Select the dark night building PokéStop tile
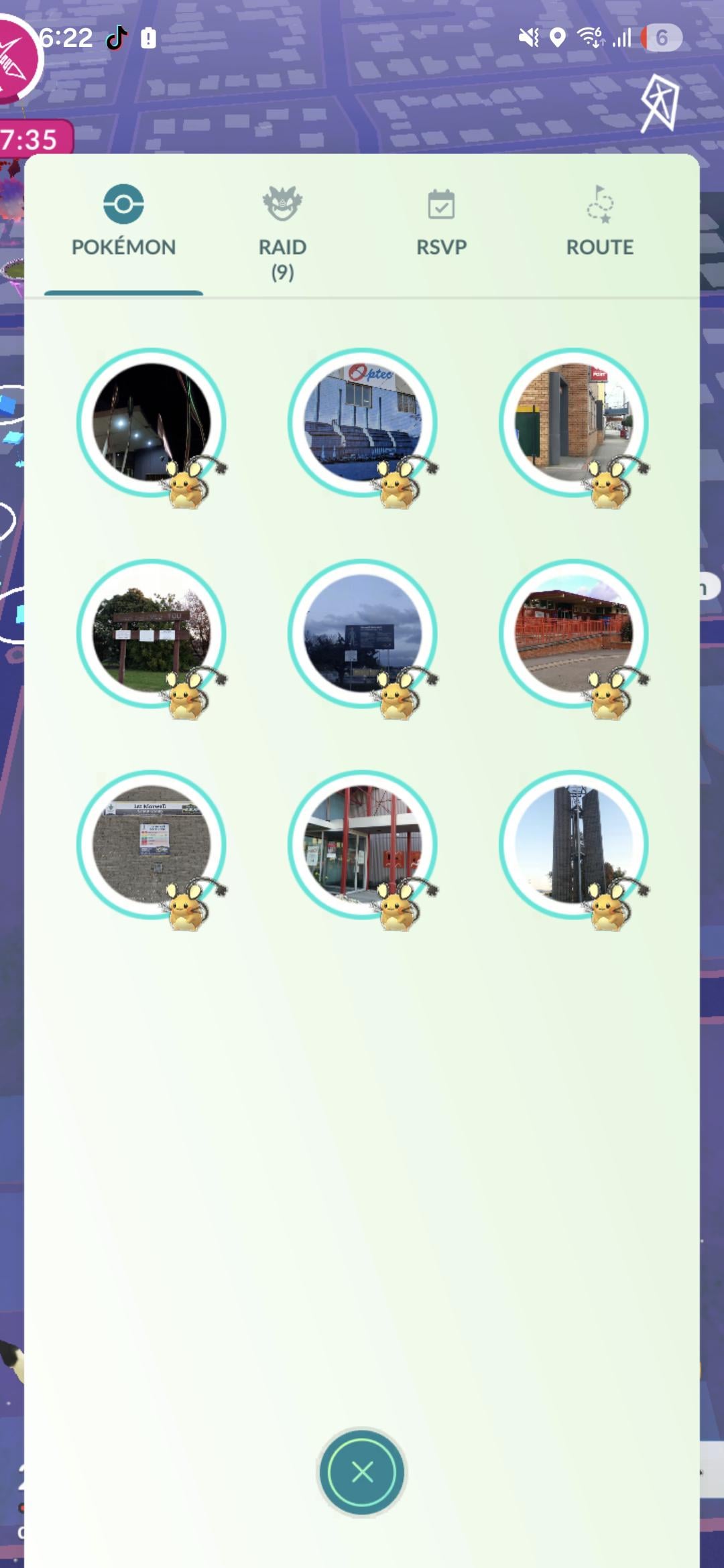The width and height of the screenshot is (724, 1568). pyautogui.click(x=152, y=423)
